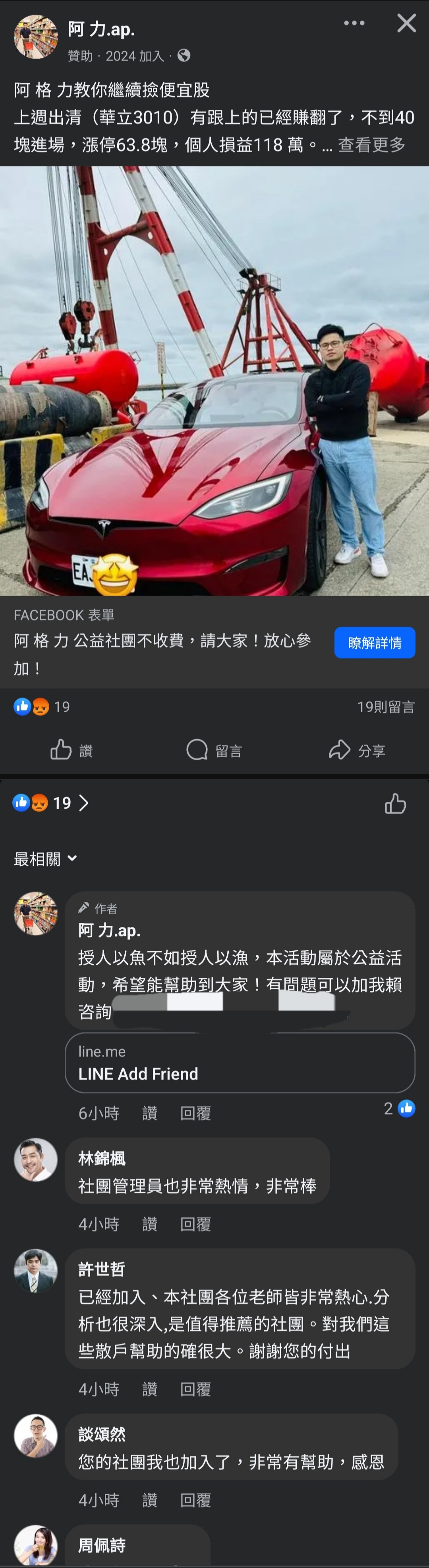This screenshot has height=1568, width=429.
Task: Open the red Tesla ad photo
Action: pyautogui.click(x=214, y=380)
